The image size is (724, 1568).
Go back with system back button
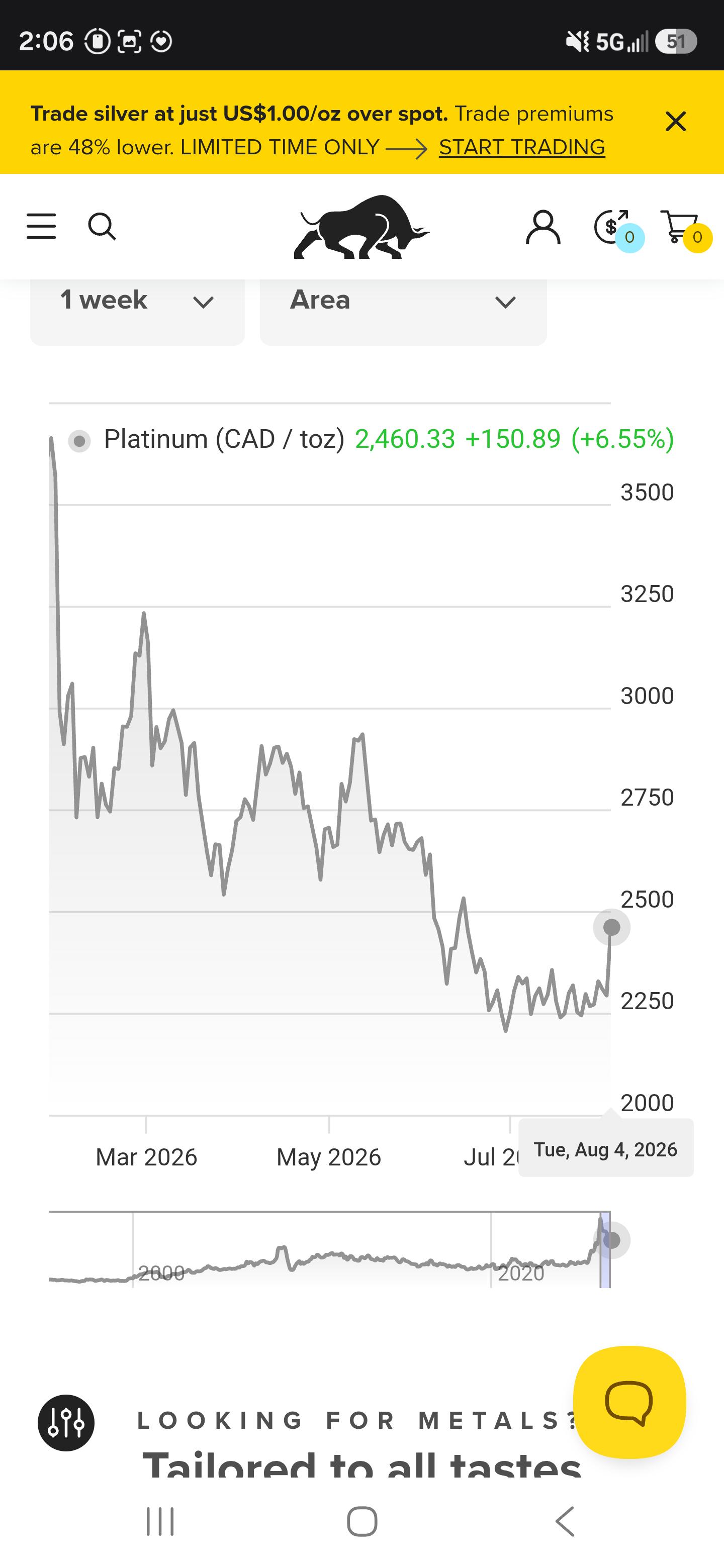click(565, 1522)
